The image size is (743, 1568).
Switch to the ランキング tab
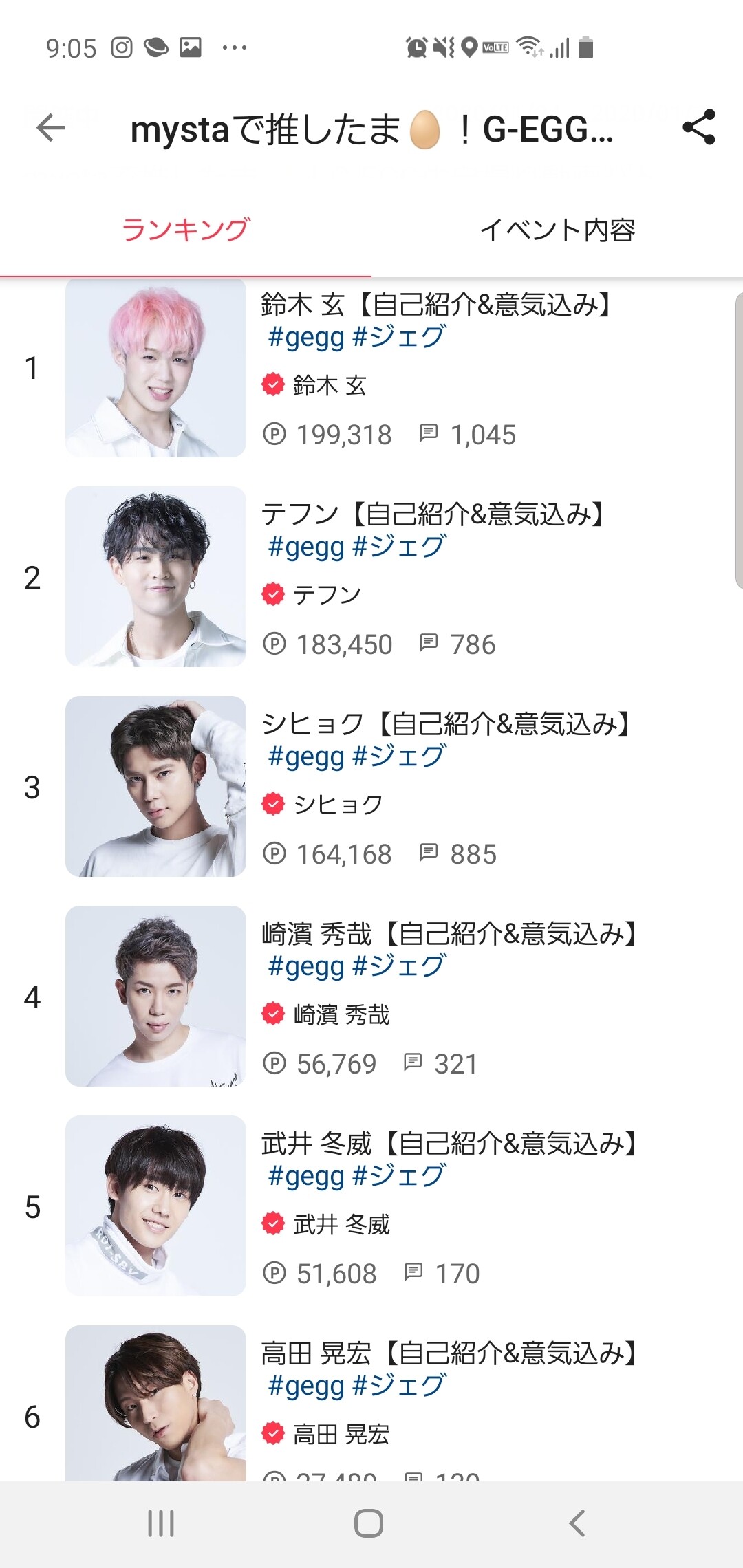tap(186, 230)
